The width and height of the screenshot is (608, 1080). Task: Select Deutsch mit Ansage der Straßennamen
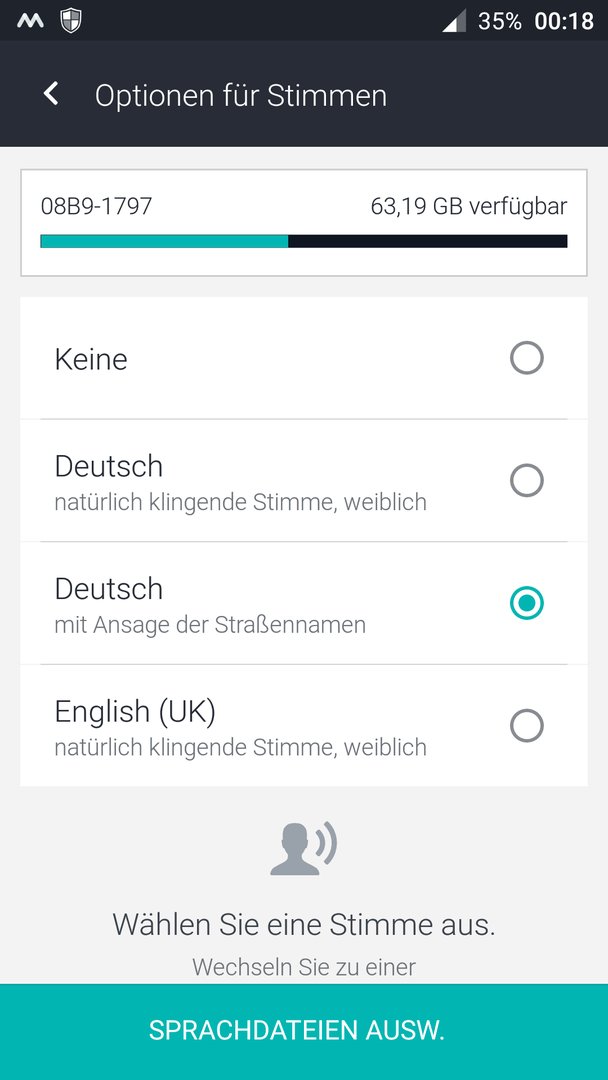[304, 603]
